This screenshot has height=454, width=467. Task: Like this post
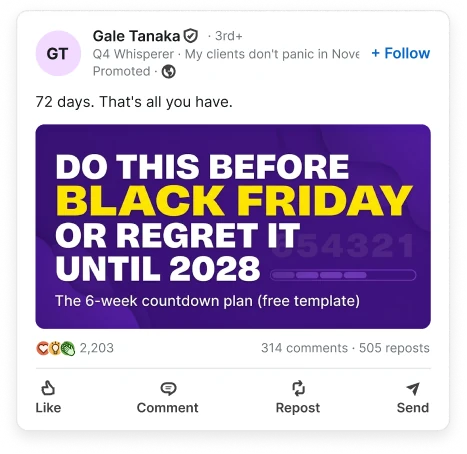pyautogui.click(x=48, y=397)
